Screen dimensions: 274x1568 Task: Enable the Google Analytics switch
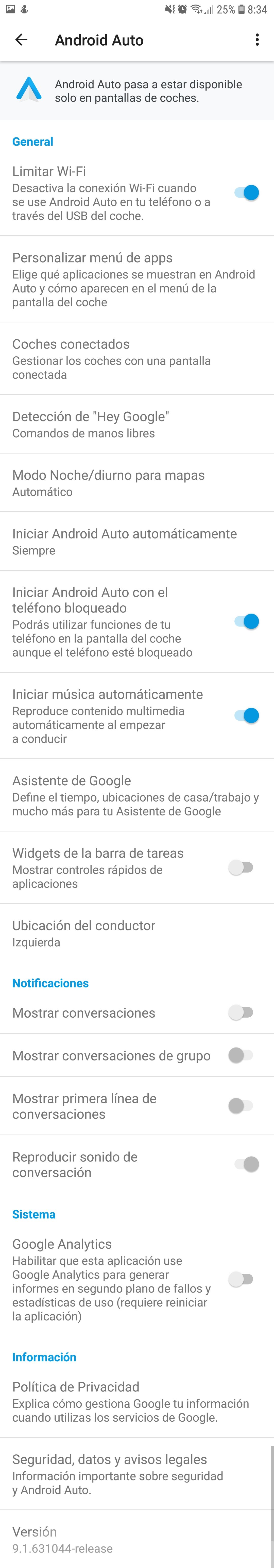[241, 1279]
